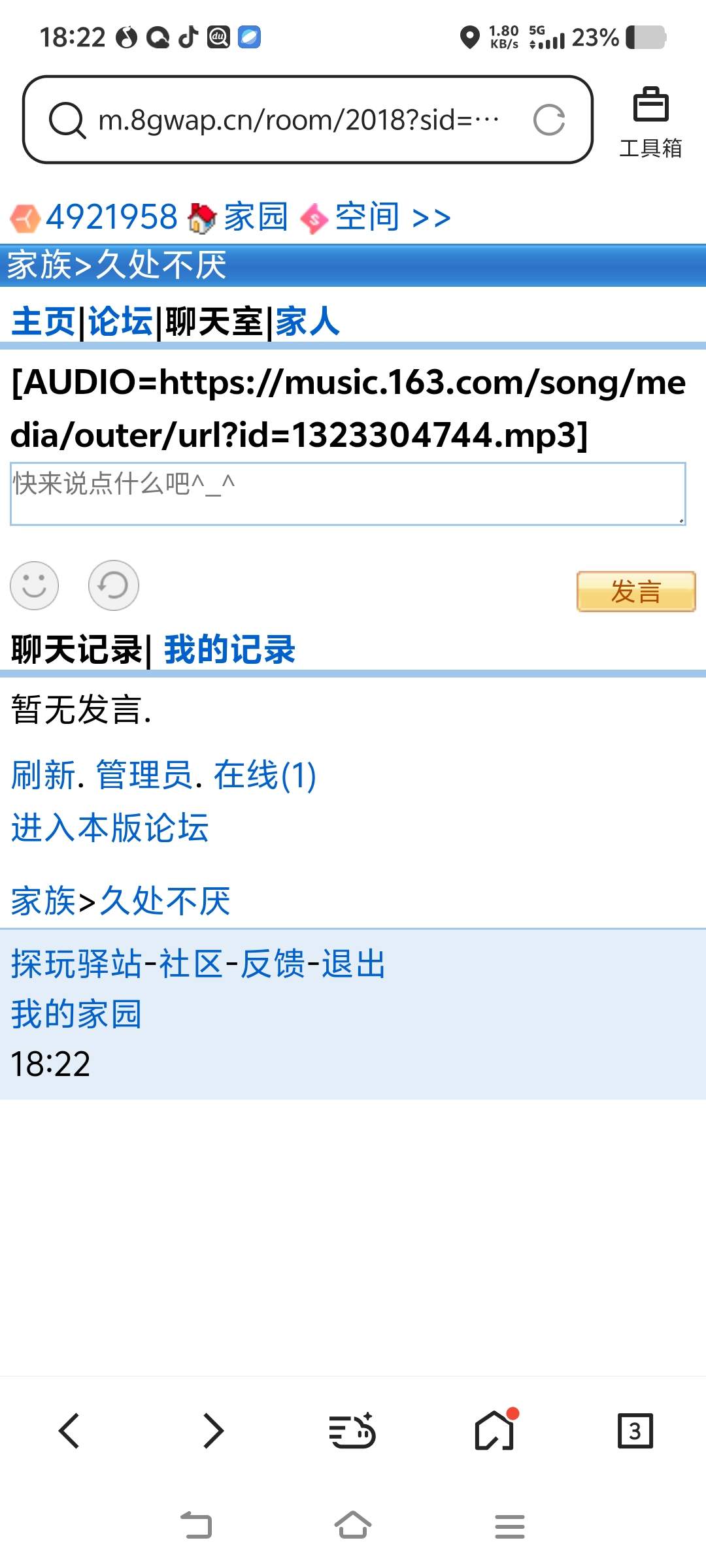Switch to the 主页 tab

pyautogui.click(x=43, y=322)
